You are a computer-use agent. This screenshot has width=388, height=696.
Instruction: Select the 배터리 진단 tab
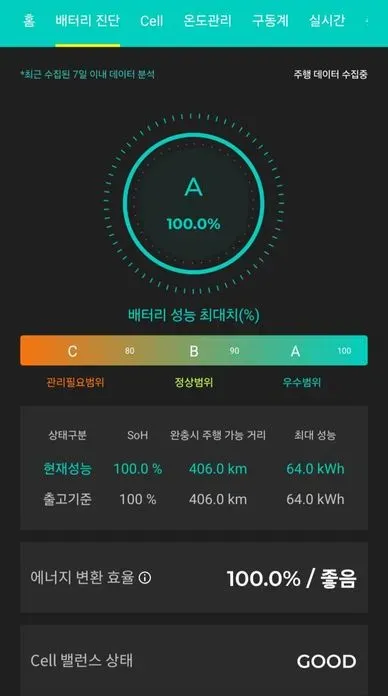[87, 21]
